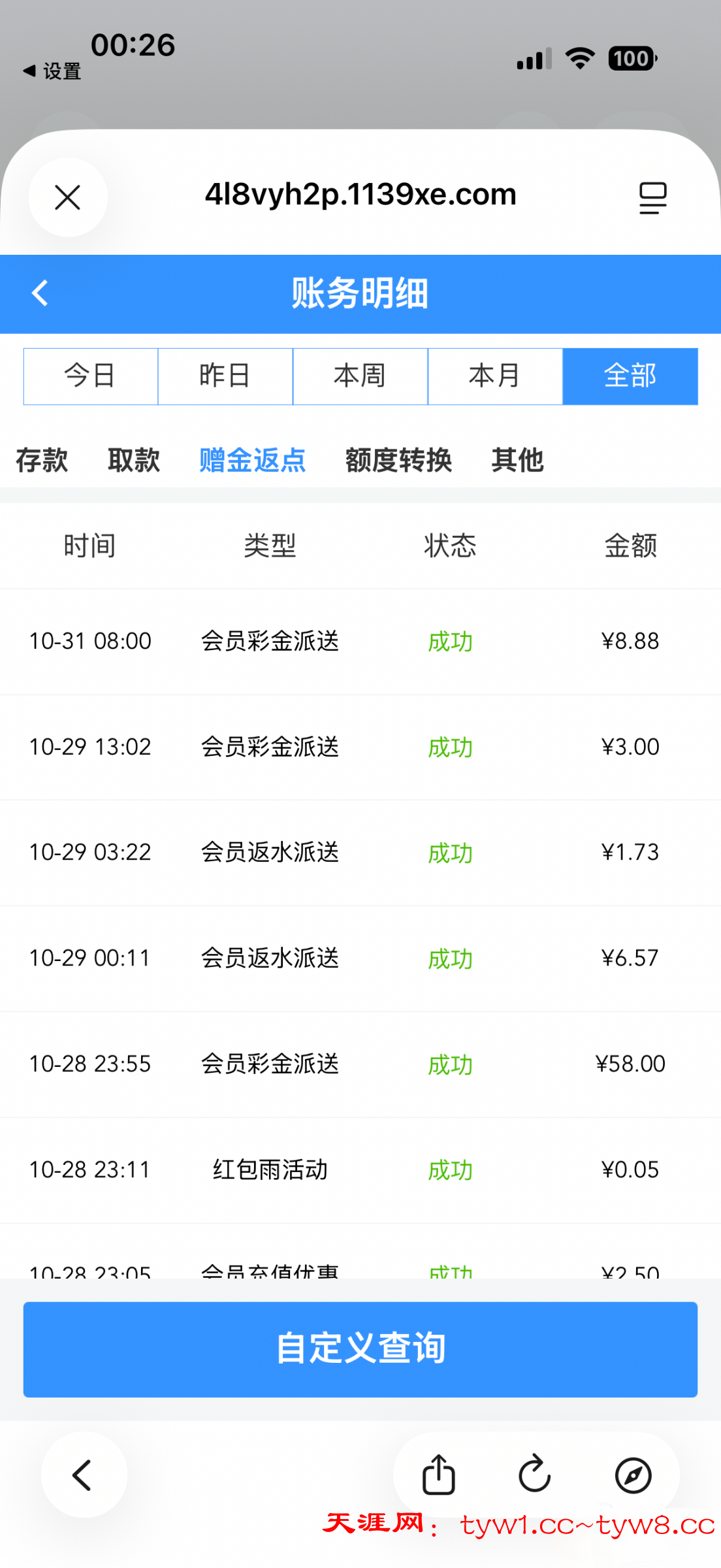Image resolution: width=721 pixels, height=1568 pixels.
Task: Return to 设置 via status bar
Action: [x=52, y=71]
